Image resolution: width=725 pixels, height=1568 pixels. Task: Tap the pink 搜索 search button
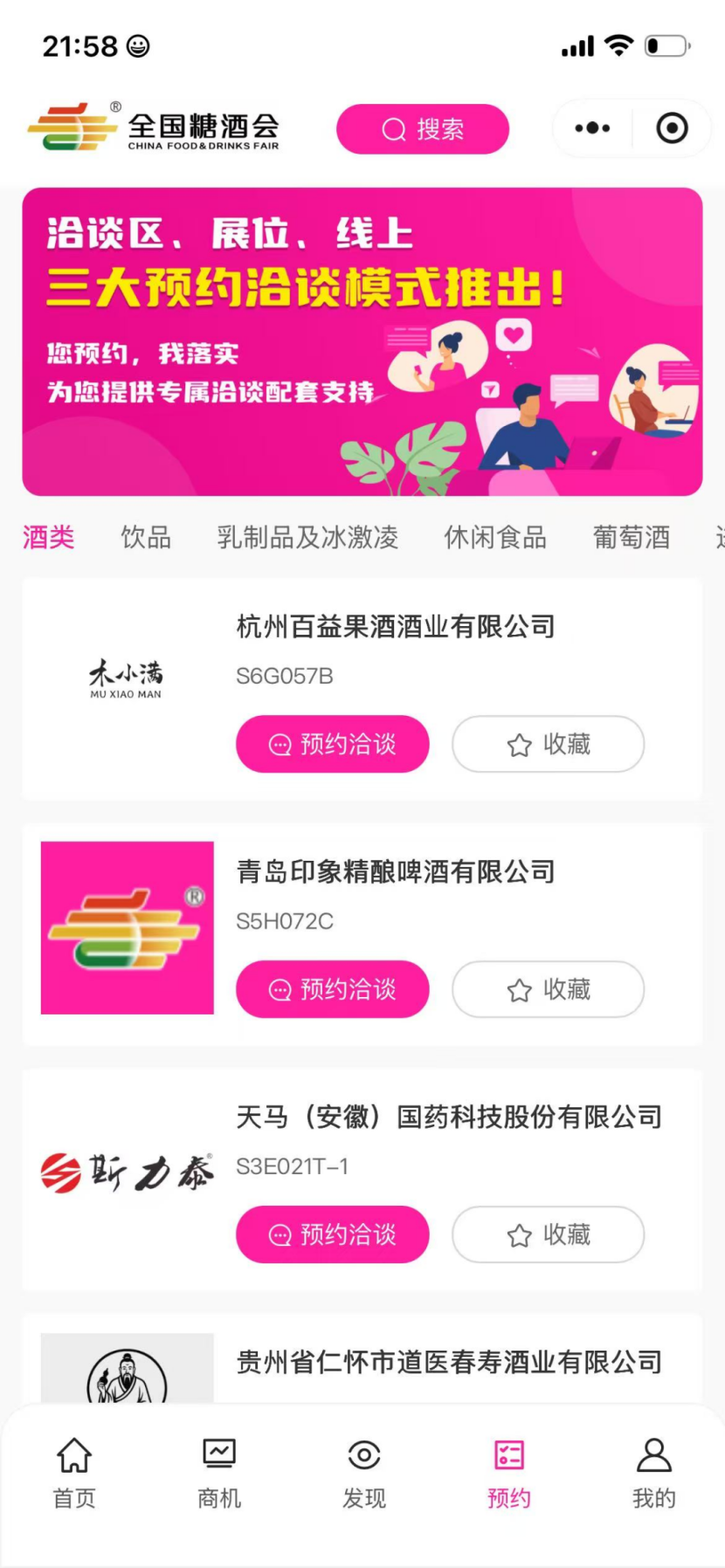click(x=422, y=129)
